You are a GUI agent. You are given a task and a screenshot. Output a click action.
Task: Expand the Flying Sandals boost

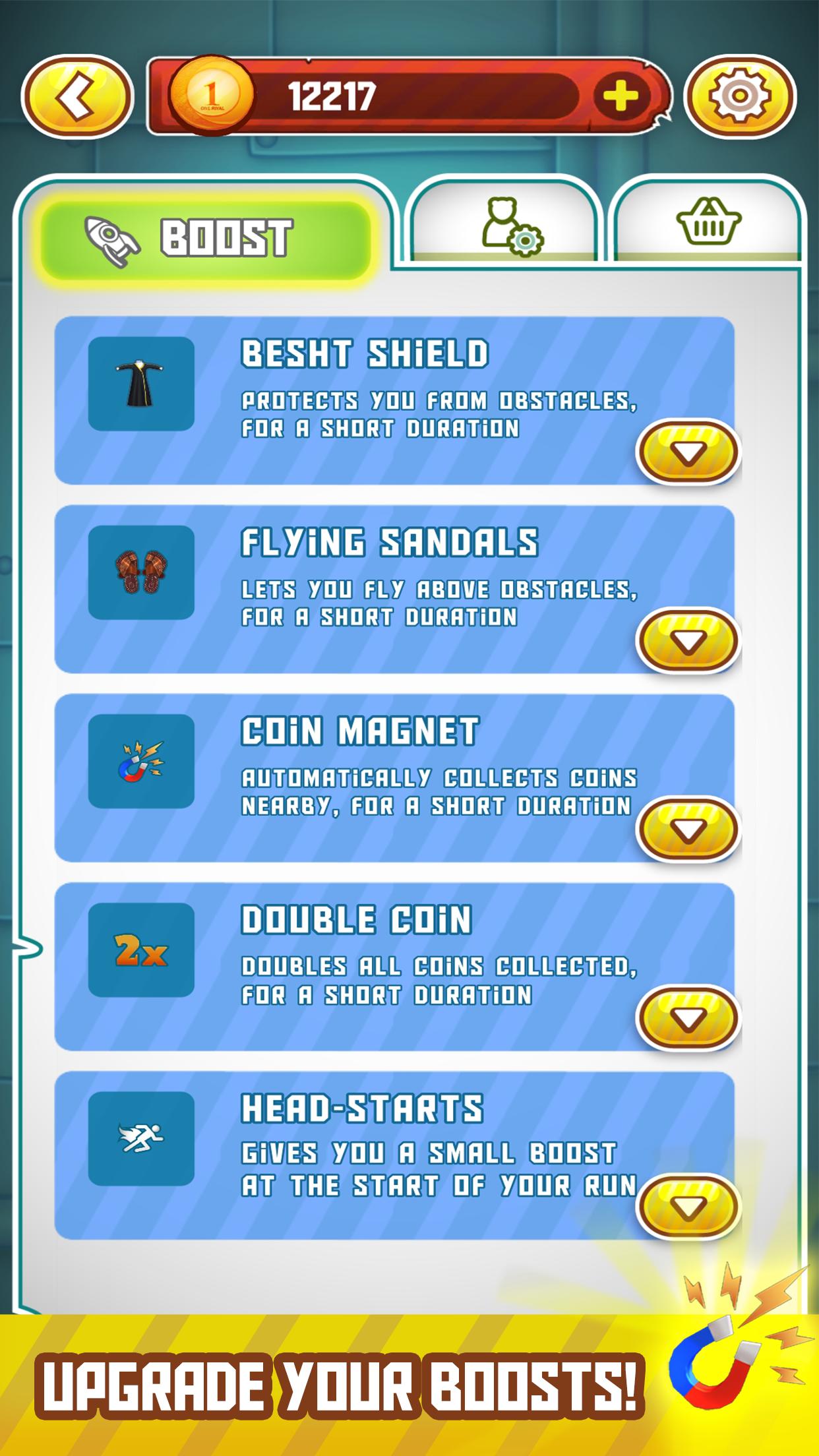tap(688, 641)
